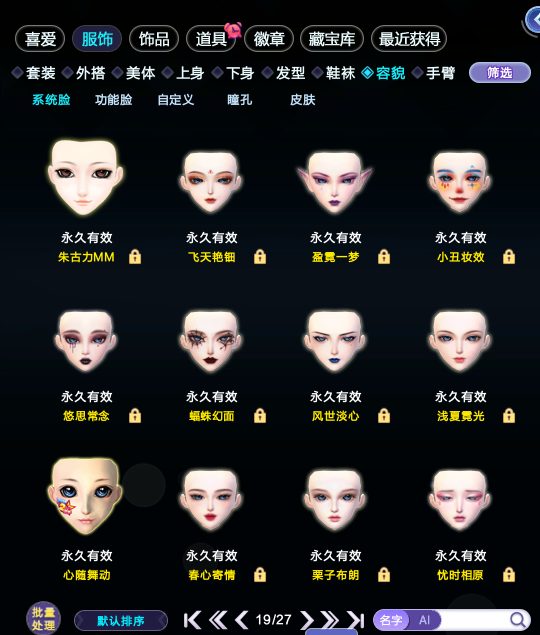The width and height of the screenshot is (540, 635).
Task: Open the 道具 tab
Action: click(211, 39)
